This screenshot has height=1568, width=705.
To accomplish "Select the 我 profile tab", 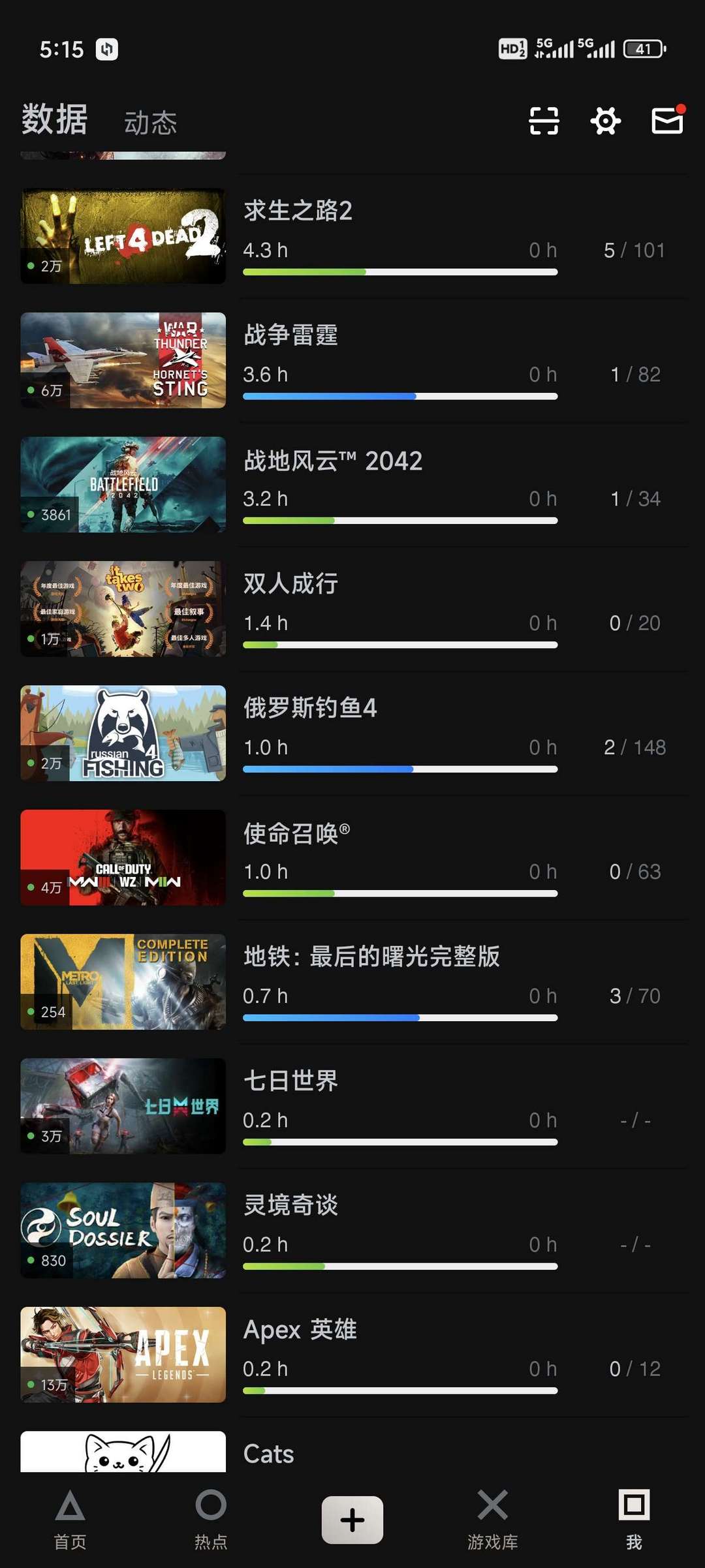I will coord(634,1520).
